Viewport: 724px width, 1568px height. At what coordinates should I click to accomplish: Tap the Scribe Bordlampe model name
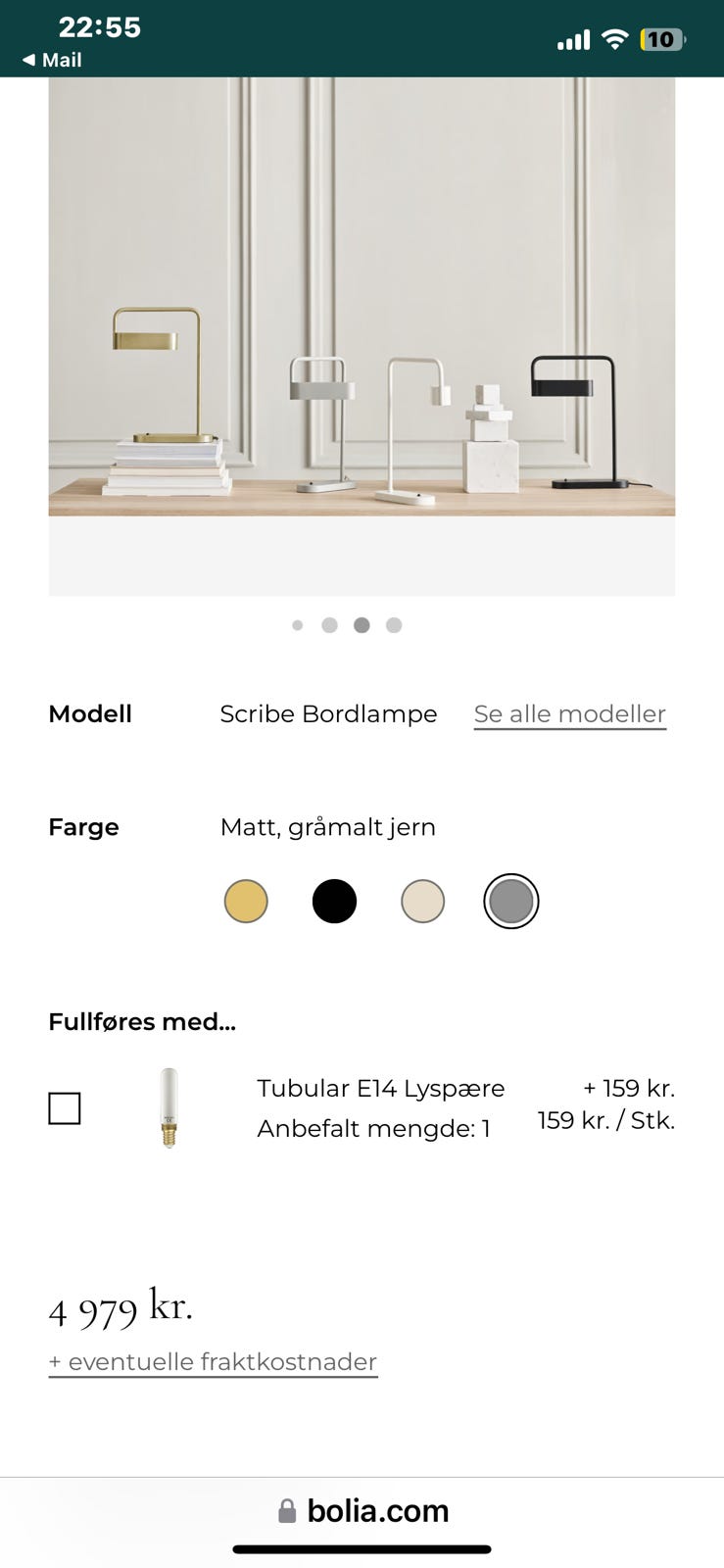click(x=328, y=714)
